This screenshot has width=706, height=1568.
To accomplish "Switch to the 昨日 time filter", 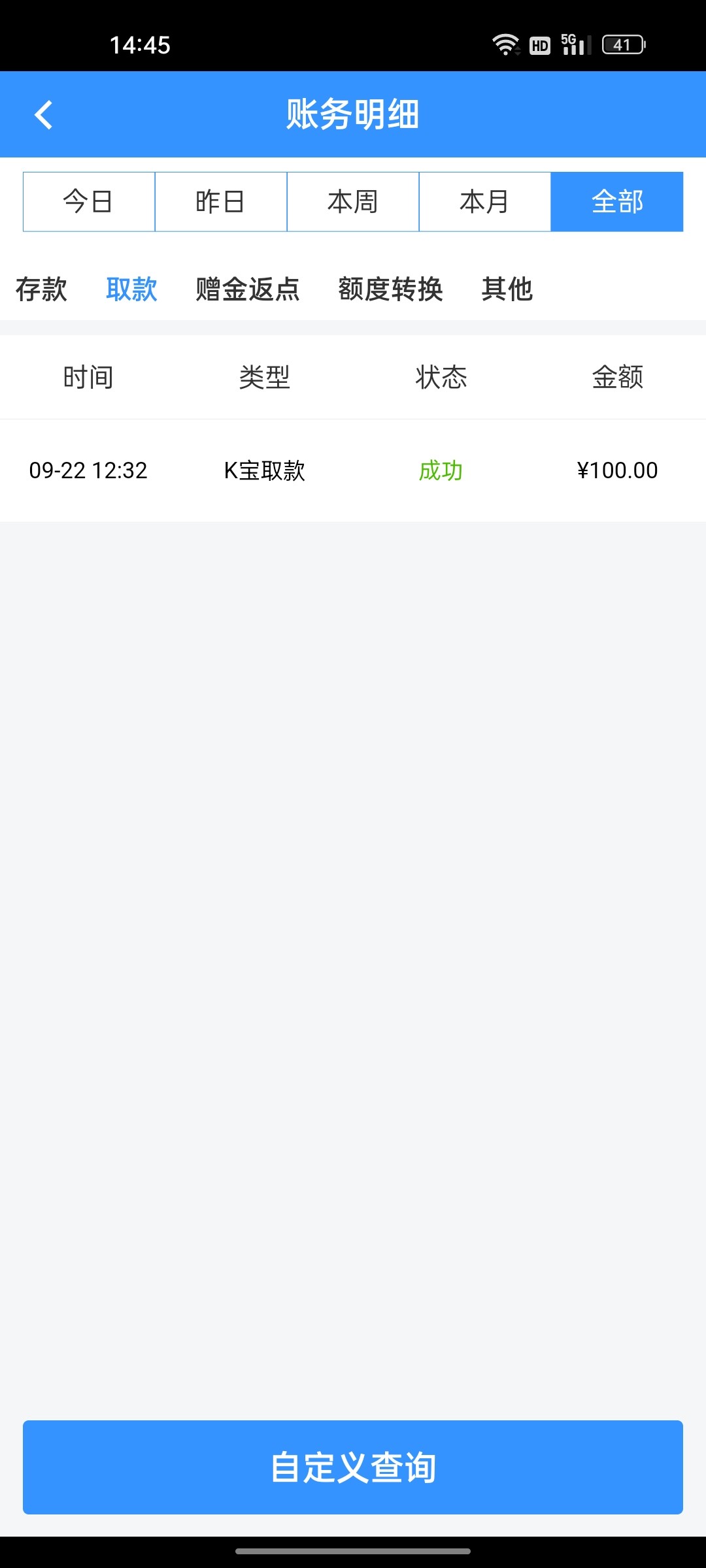I will click(221, 202).
